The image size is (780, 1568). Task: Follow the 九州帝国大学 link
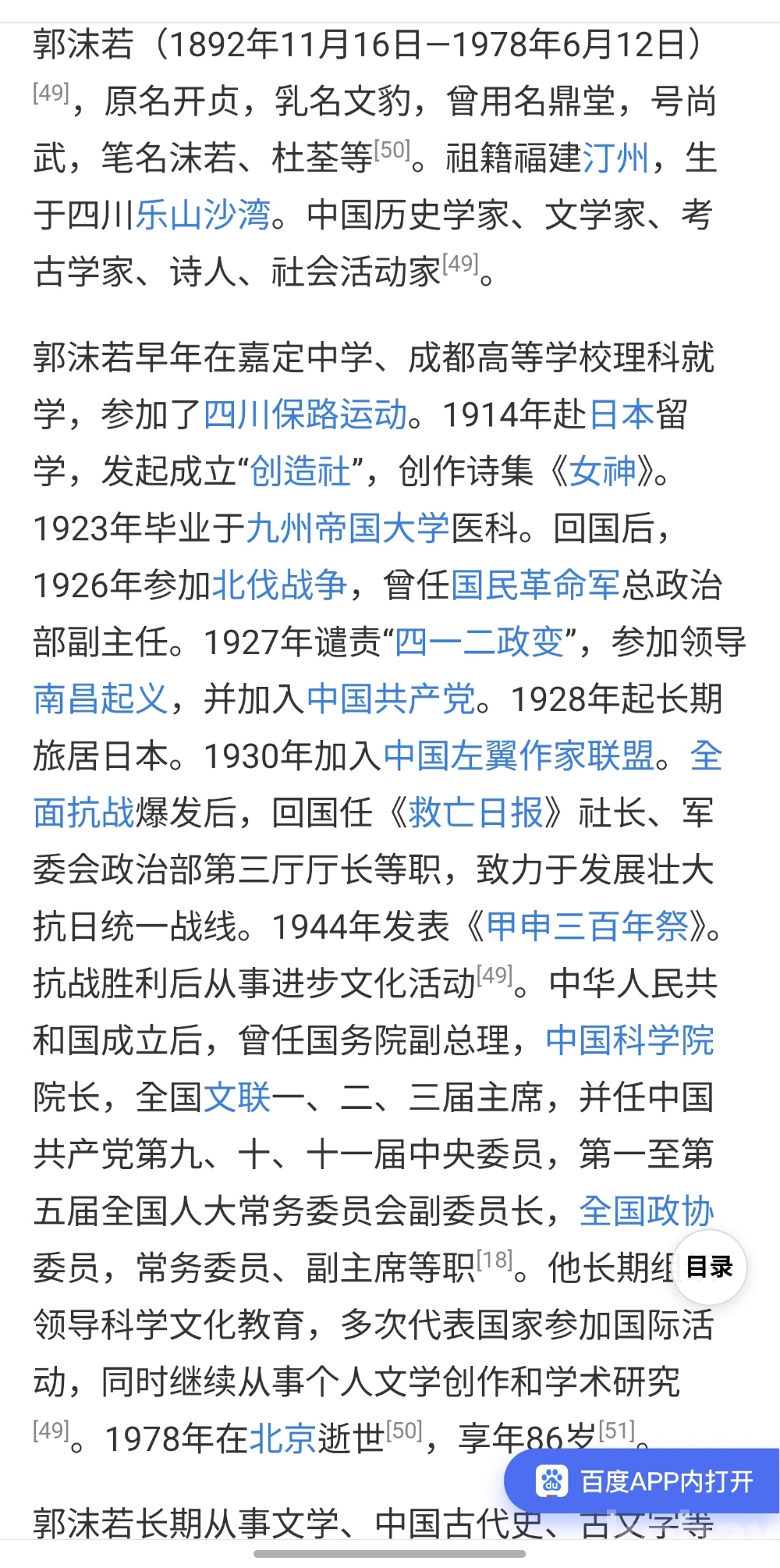[348, 528]
